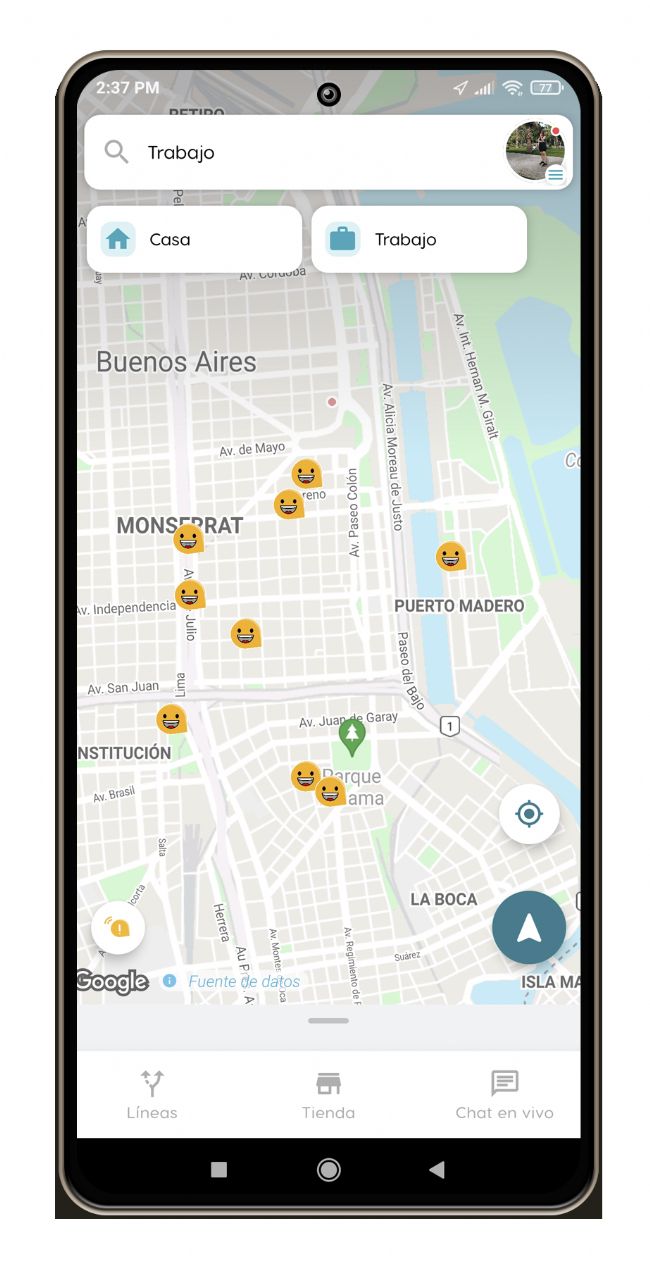650x1261 pixels.
Task: Open the Chat en vivo tab
Action: [x=504, y=1095]
